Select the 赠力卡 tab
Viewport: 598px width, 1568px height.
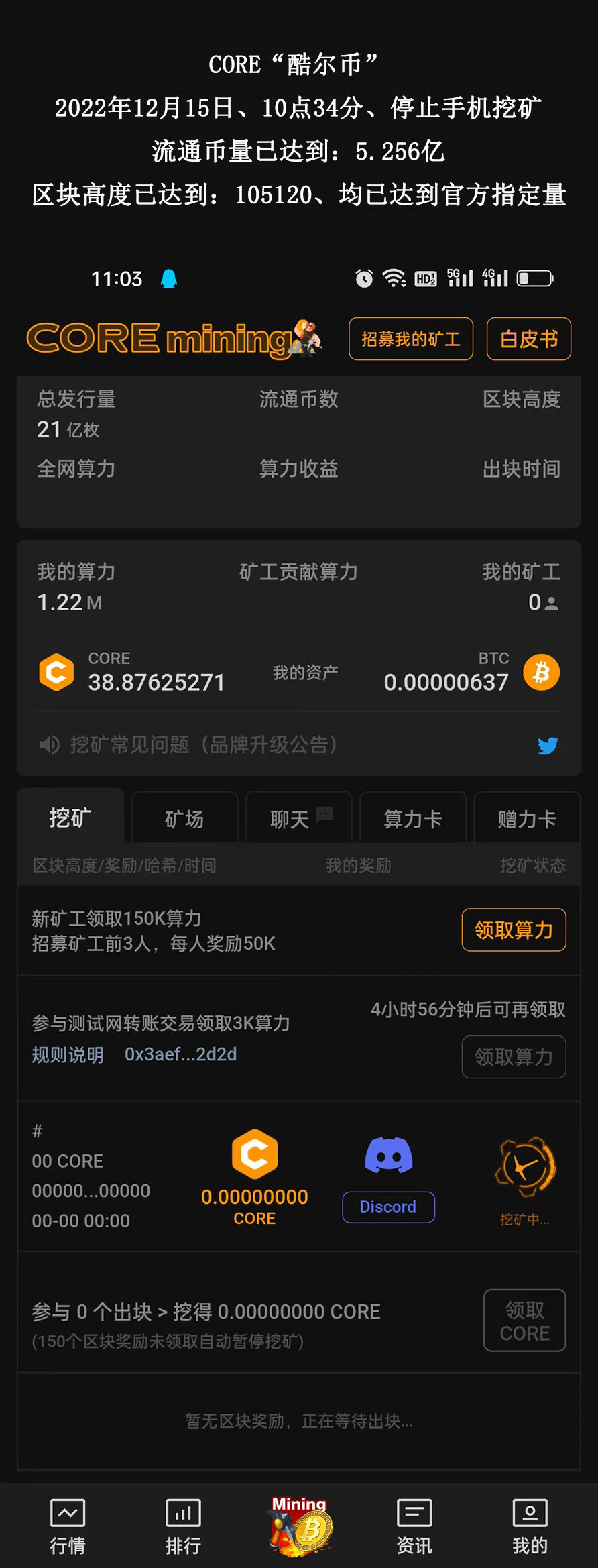(527, 818)
